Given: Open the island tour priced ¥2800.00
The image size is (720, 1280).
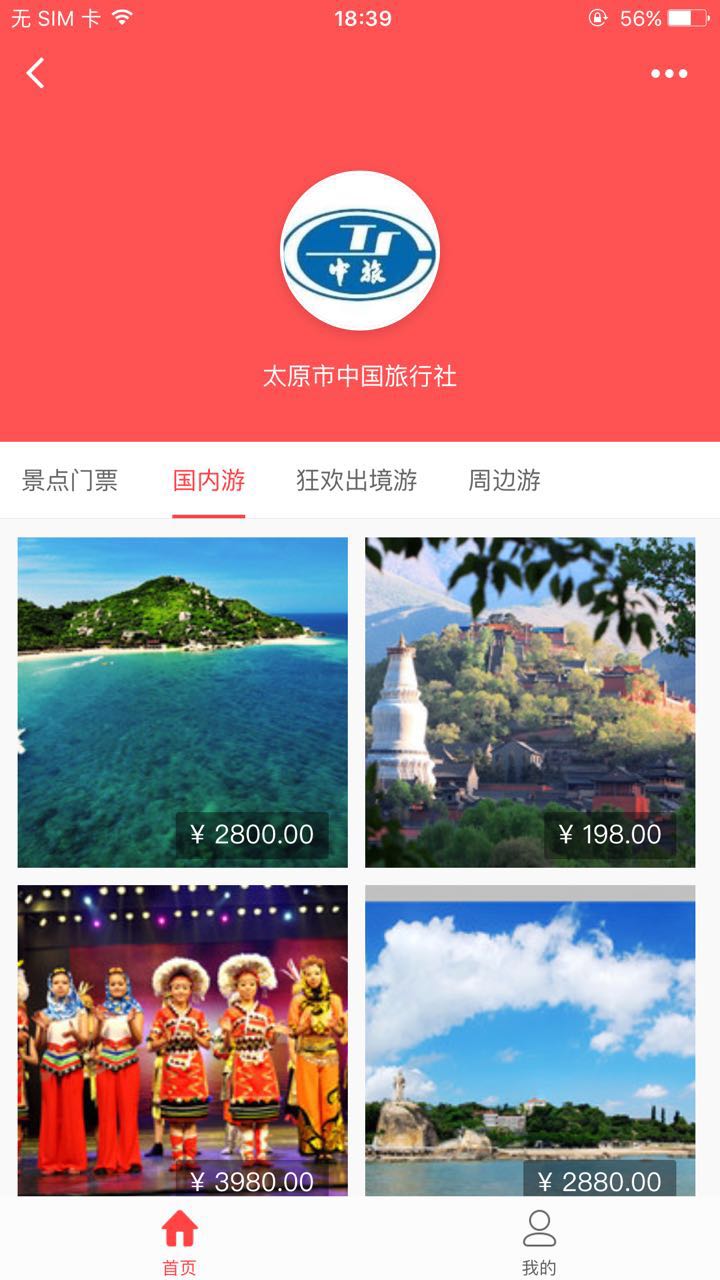Looking at the screenshot, I should click(183, 702).
